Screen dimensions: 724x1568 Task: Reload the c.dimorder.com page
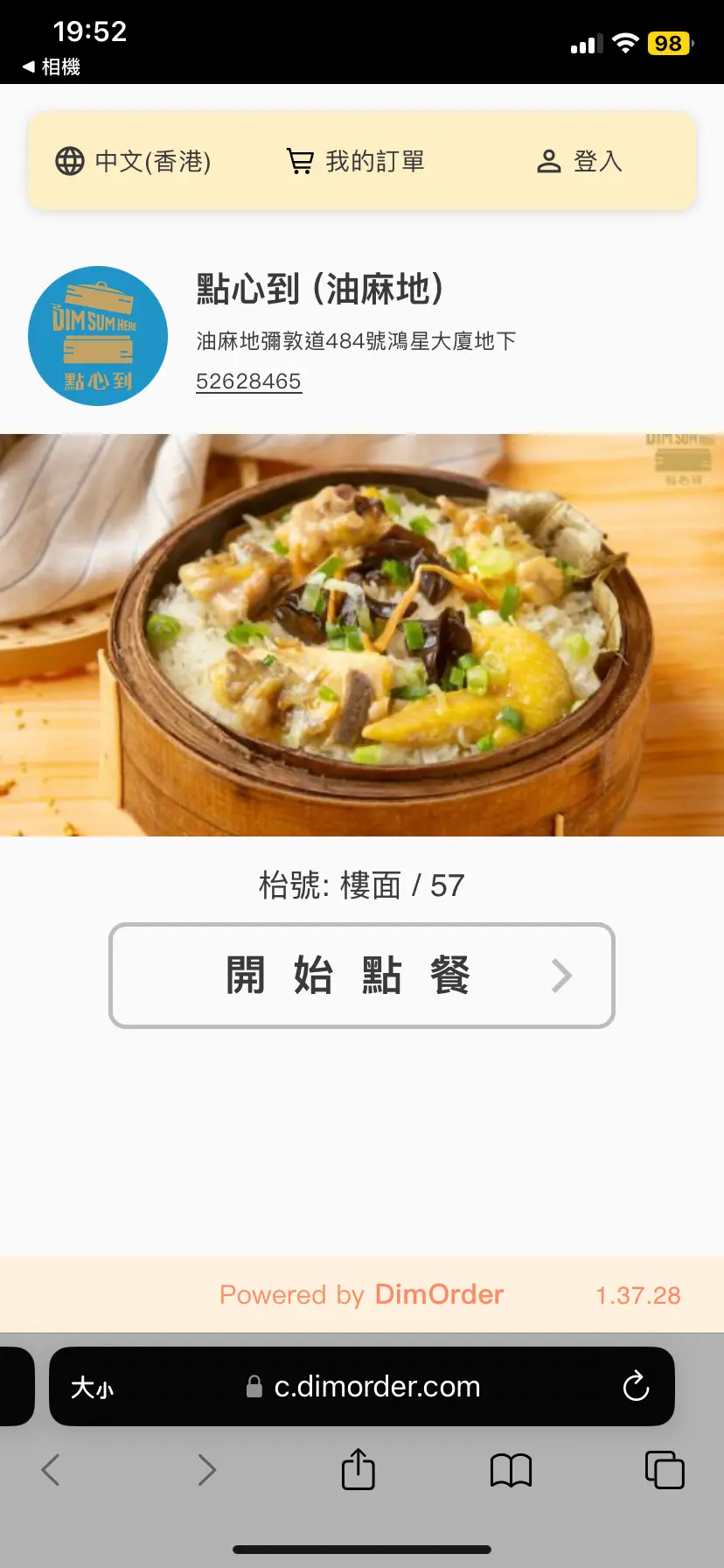(636, 1387)
